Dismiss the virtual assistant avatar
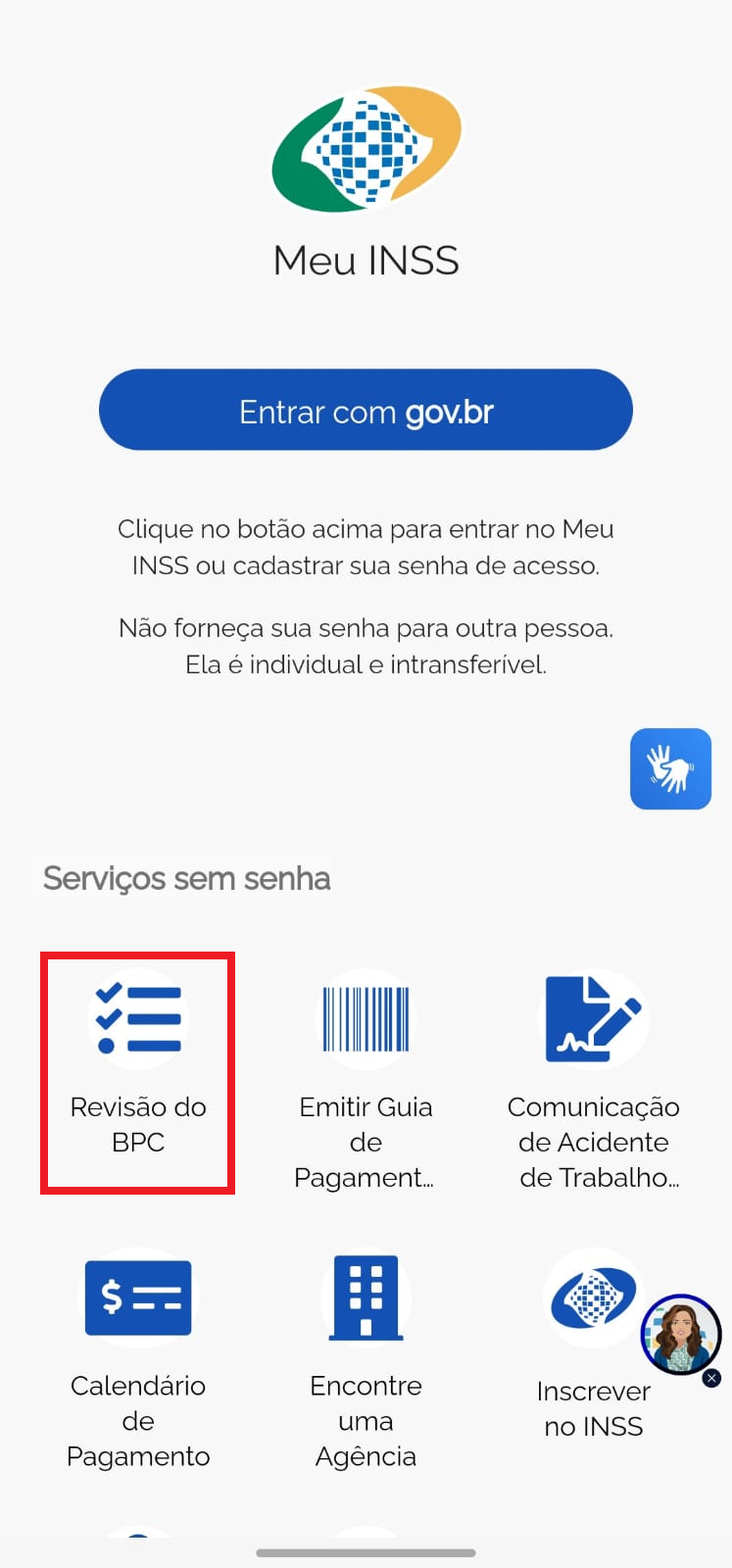This screenshot has width=732, height=1568. pos(712,1378)
